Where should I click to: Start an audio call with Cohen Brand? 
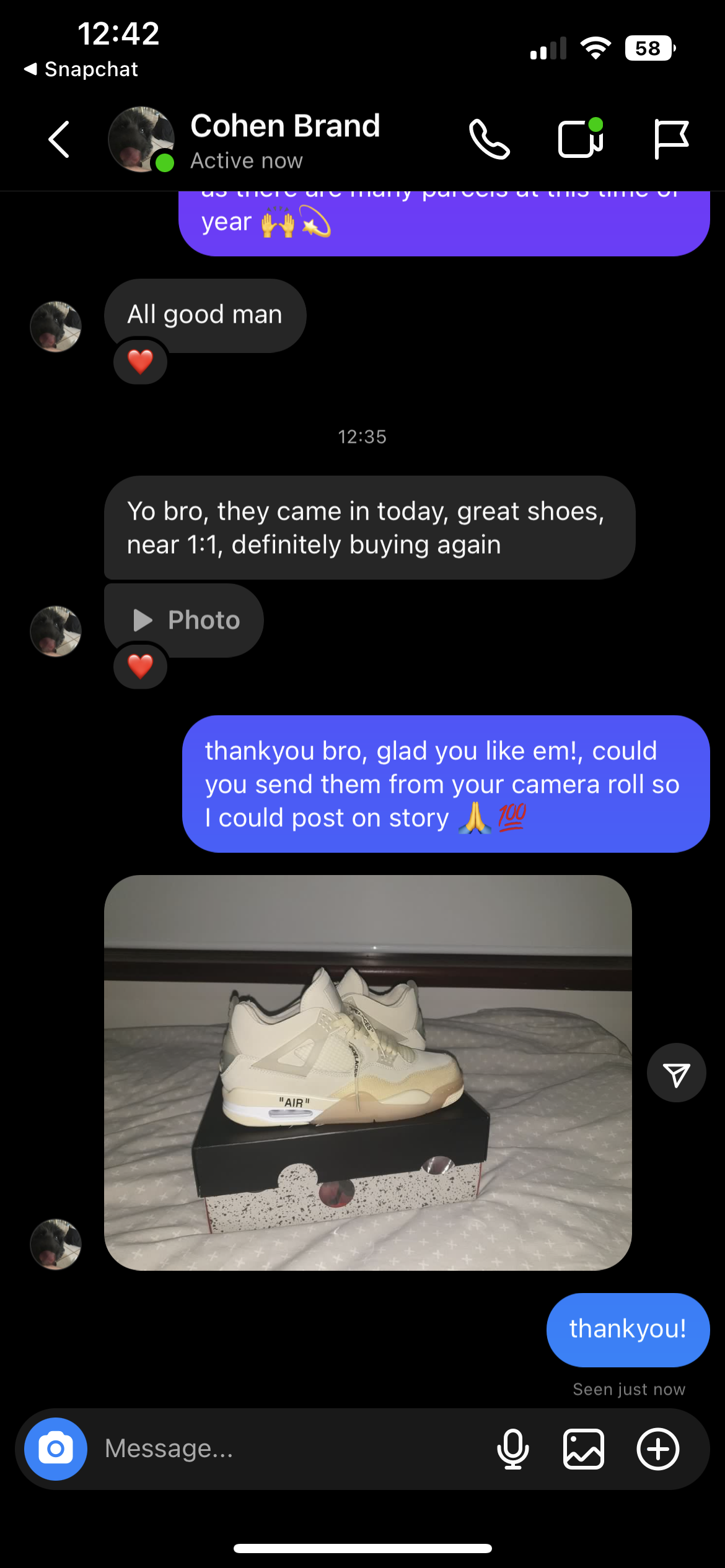click(x=489, y=139)
